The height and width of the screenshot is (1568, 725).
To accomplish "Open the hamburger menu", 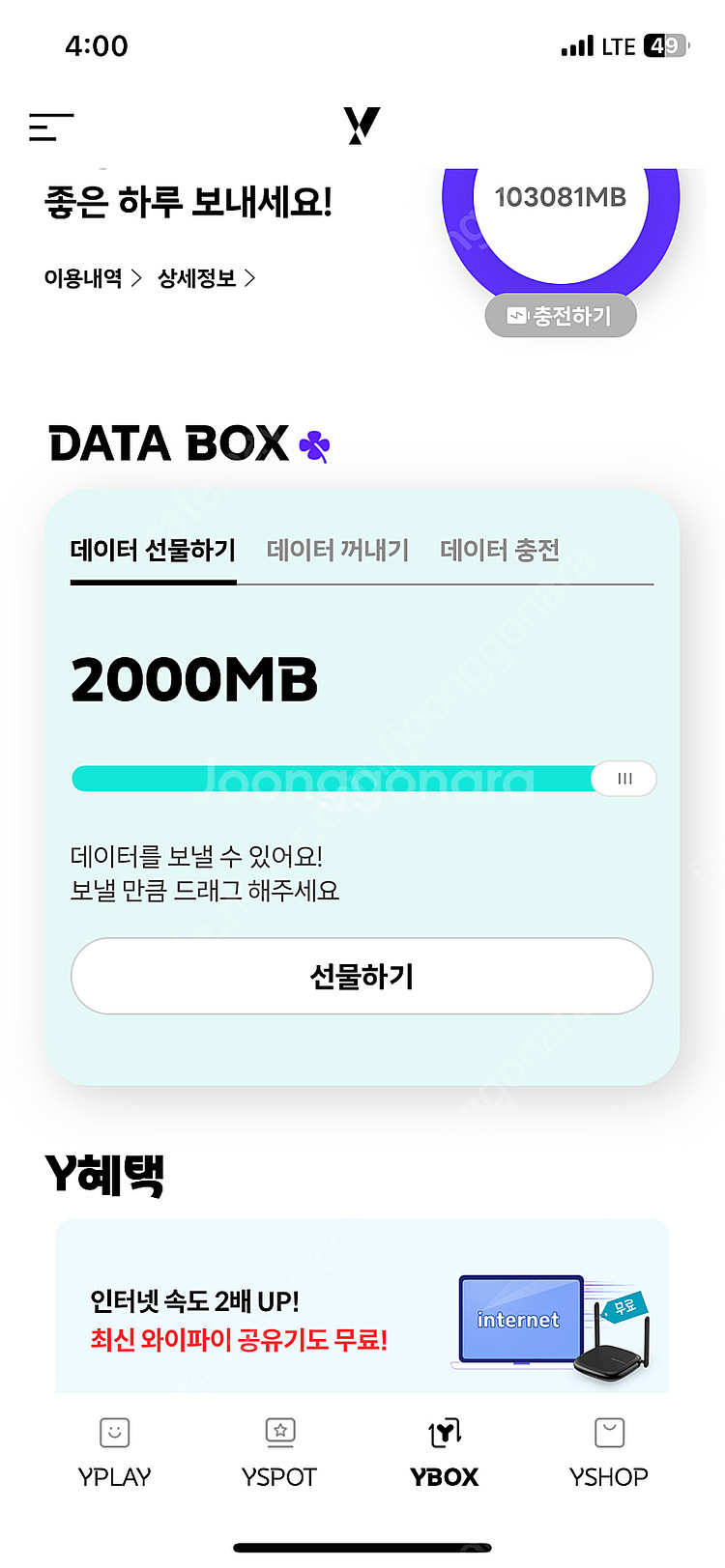I will click(51, 127).
